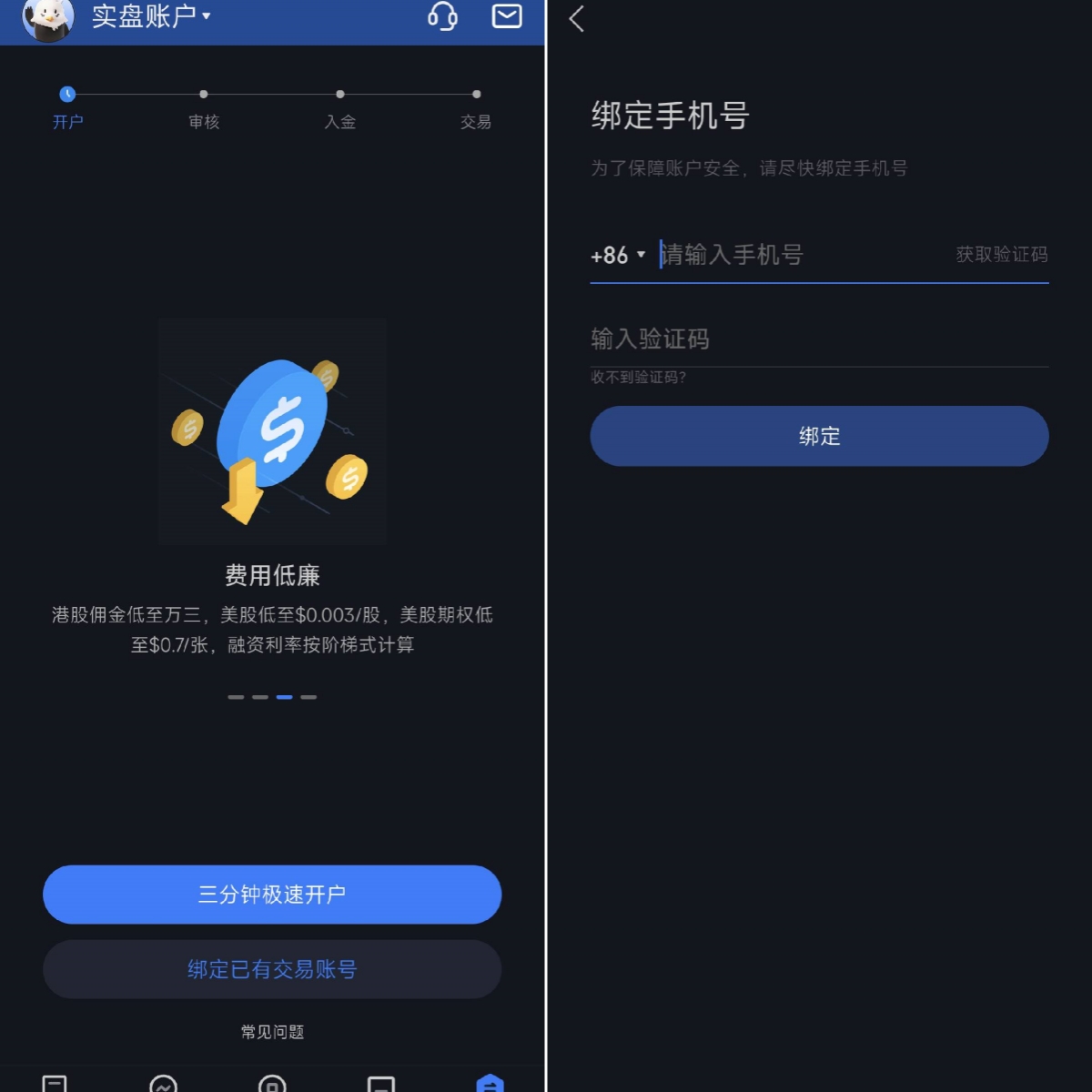
Task: Tap 获取验证码 to request code
Action: click(x=1002, y=255)
